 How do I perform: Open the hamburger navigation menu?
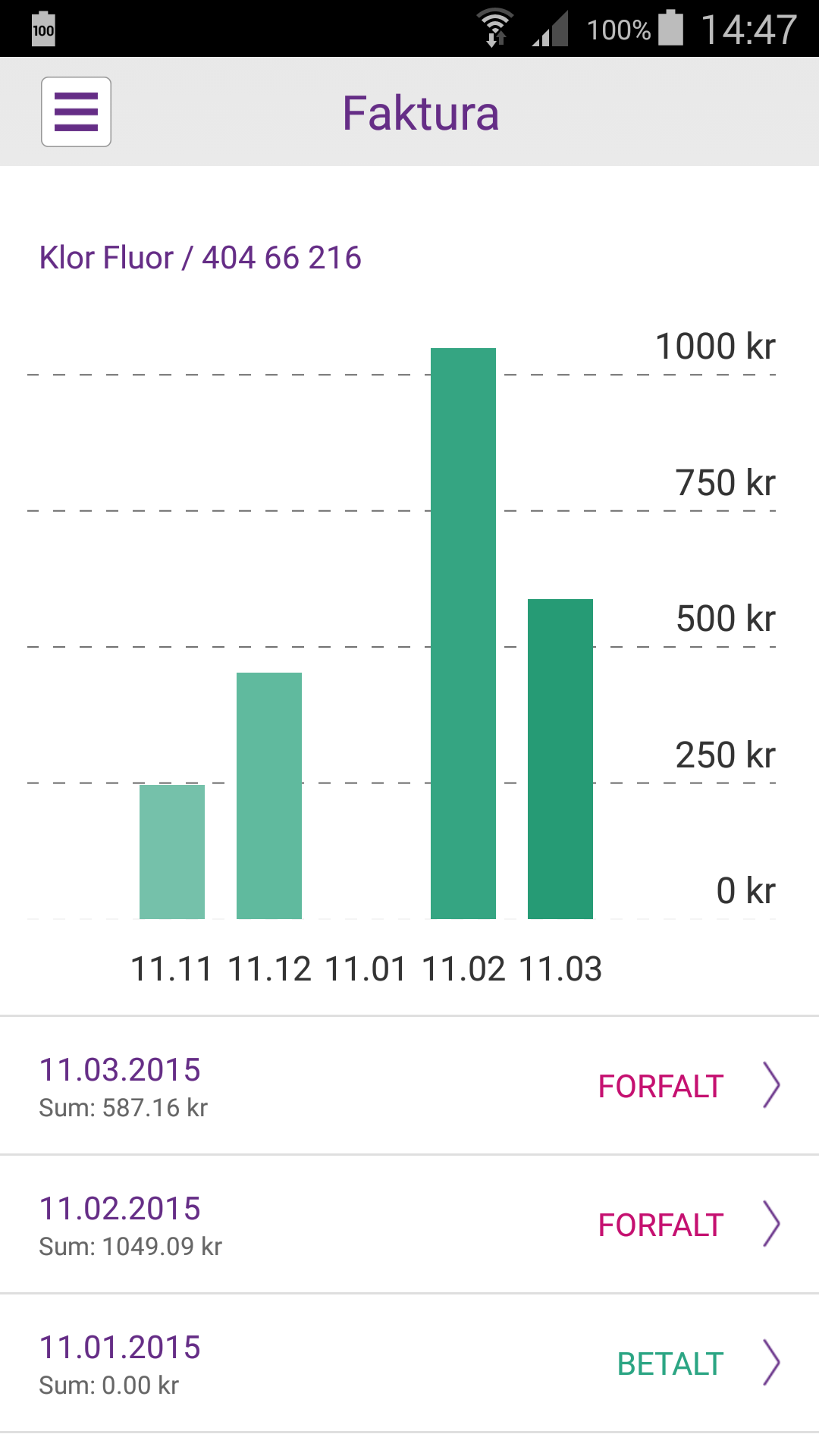click(76, 111)
